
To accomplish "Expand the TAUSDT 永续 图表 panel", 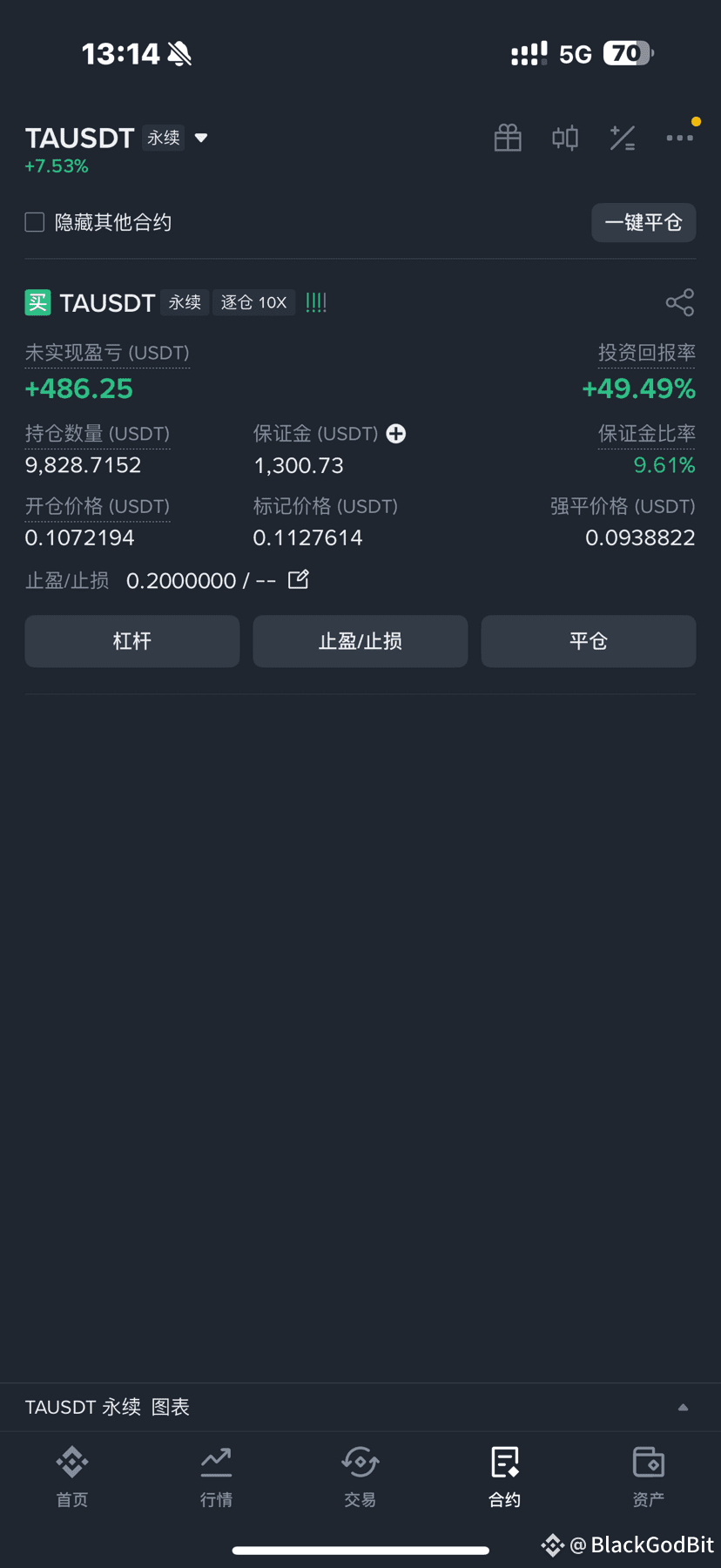I will [x=684, y=1407].
